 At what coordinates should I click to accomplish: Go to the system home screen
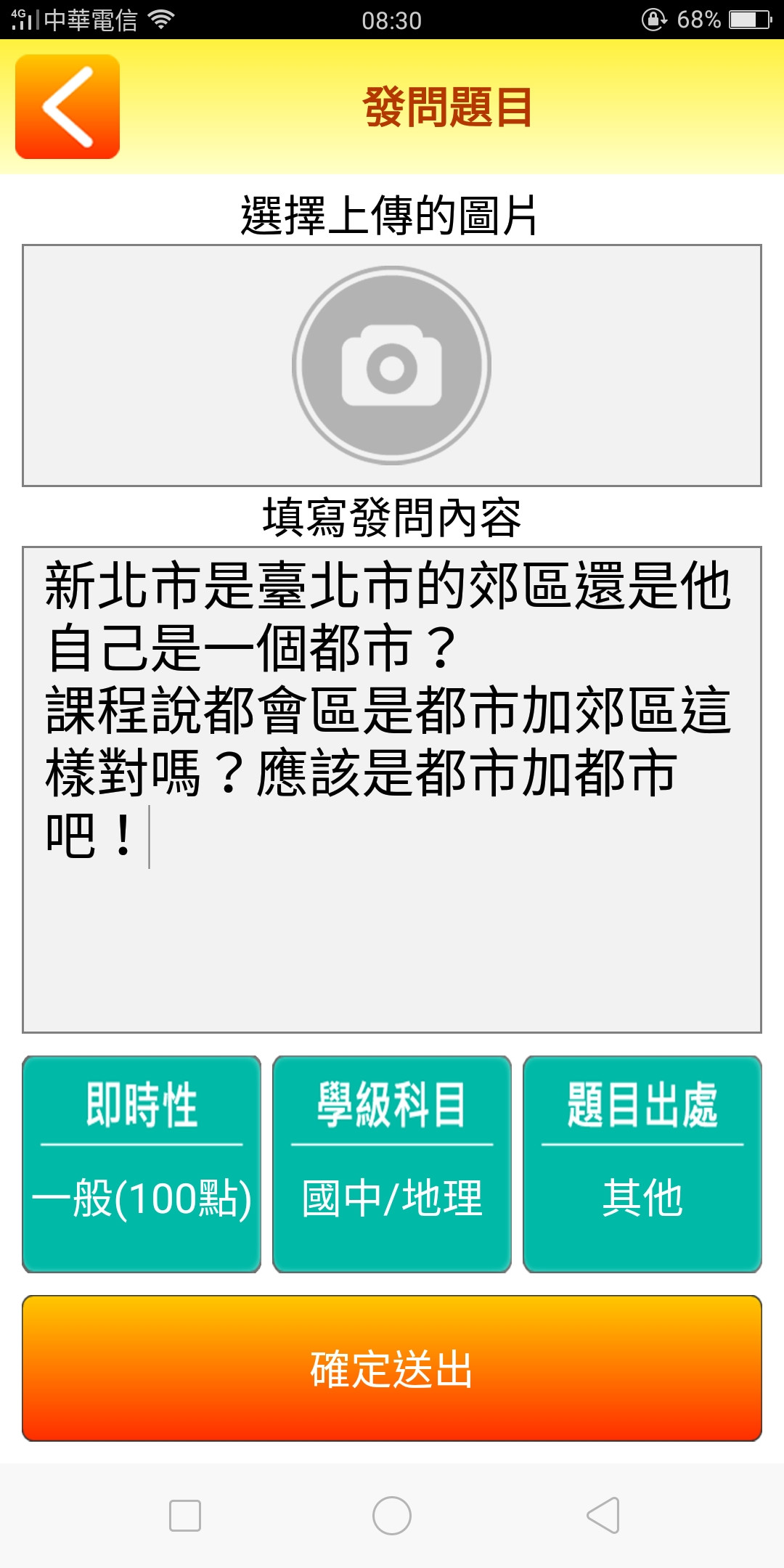click(x=392, y=1516)
